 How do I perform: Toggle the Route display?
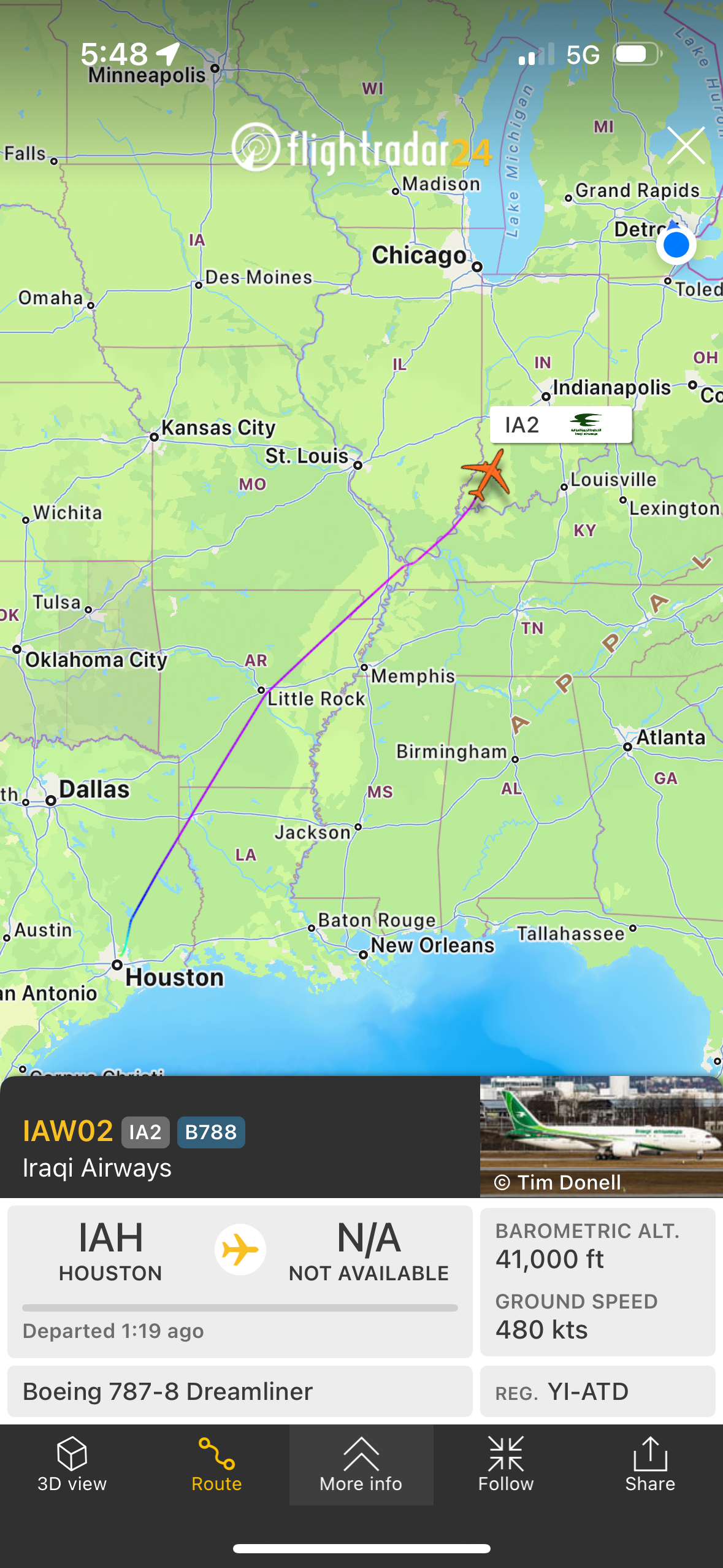tap(216, 1465)
